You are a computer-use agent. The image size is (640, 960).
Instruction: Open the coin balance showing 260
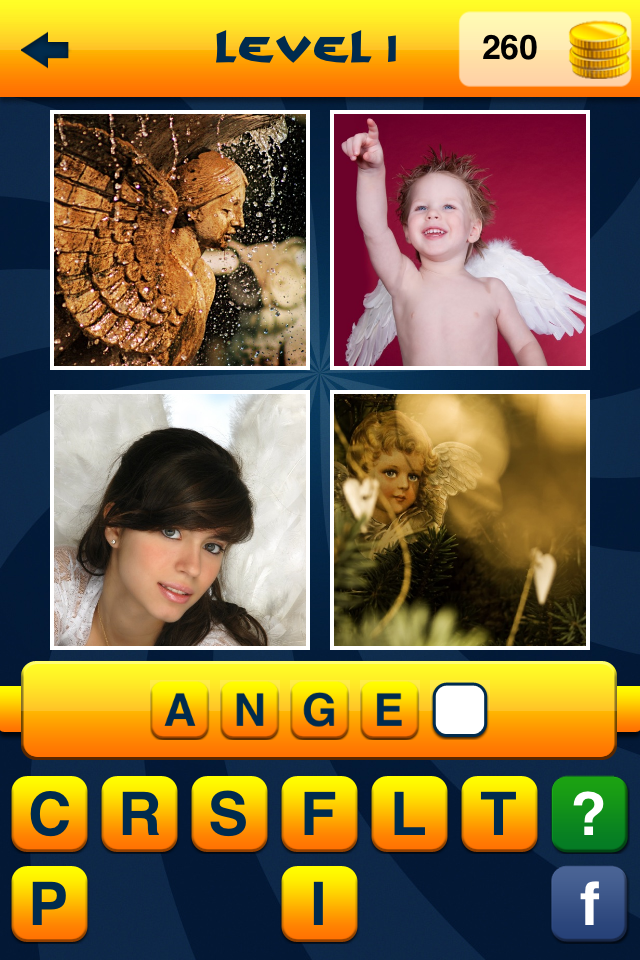click(546, 49)
